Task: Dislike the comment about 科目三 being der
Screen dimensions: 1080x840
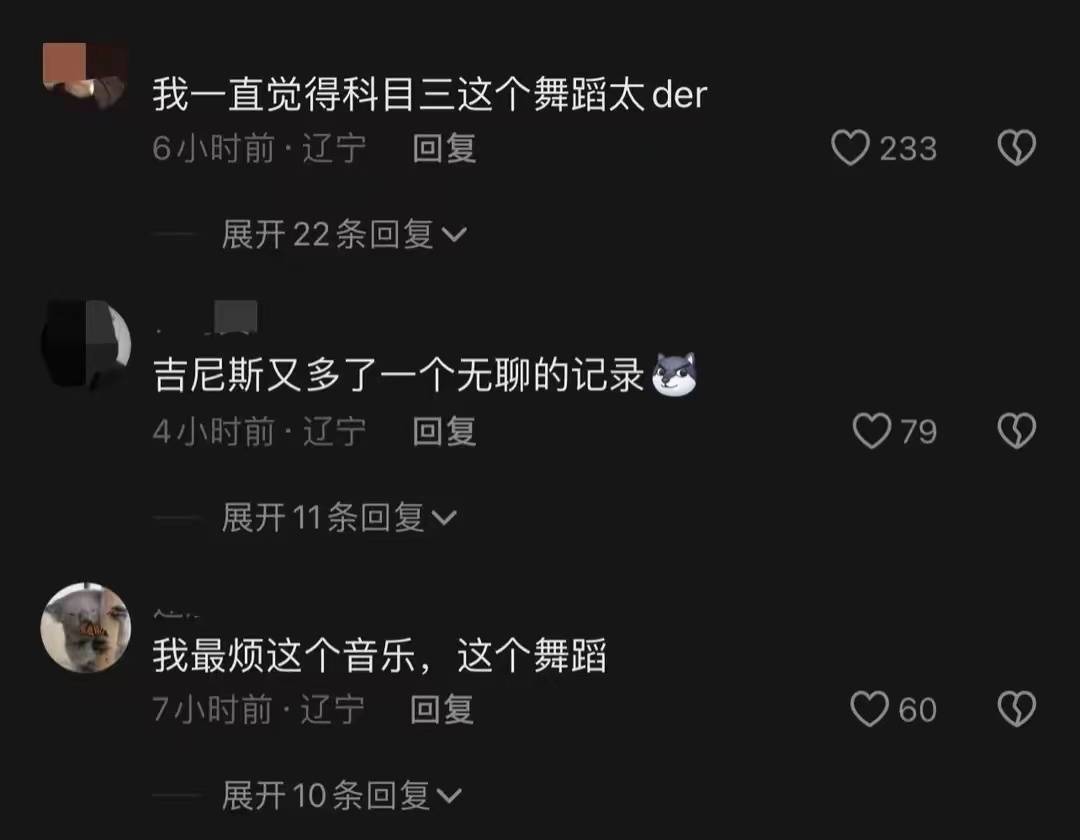Action: click(1017, 149)
